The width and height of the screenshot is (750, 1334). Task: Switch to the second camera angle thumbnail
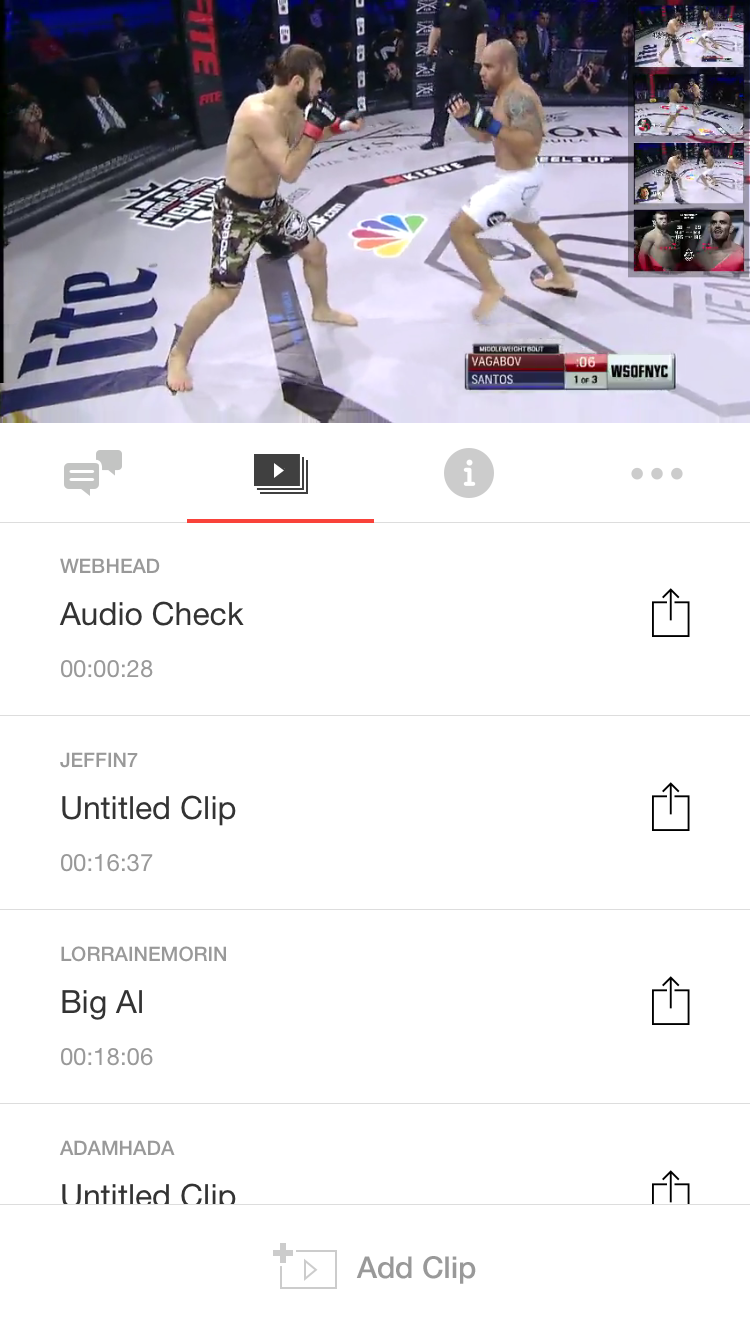coord(689,104)
